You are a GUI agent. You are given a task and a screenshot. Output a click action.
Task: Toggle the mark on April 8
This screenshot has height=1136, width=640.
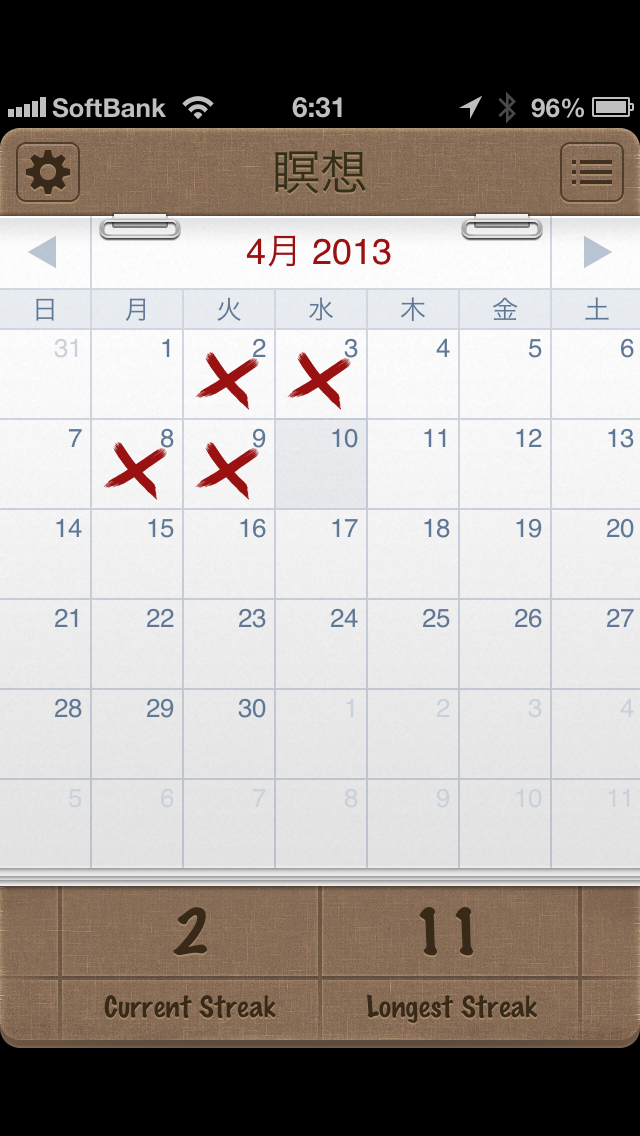[x=137, y=465]
